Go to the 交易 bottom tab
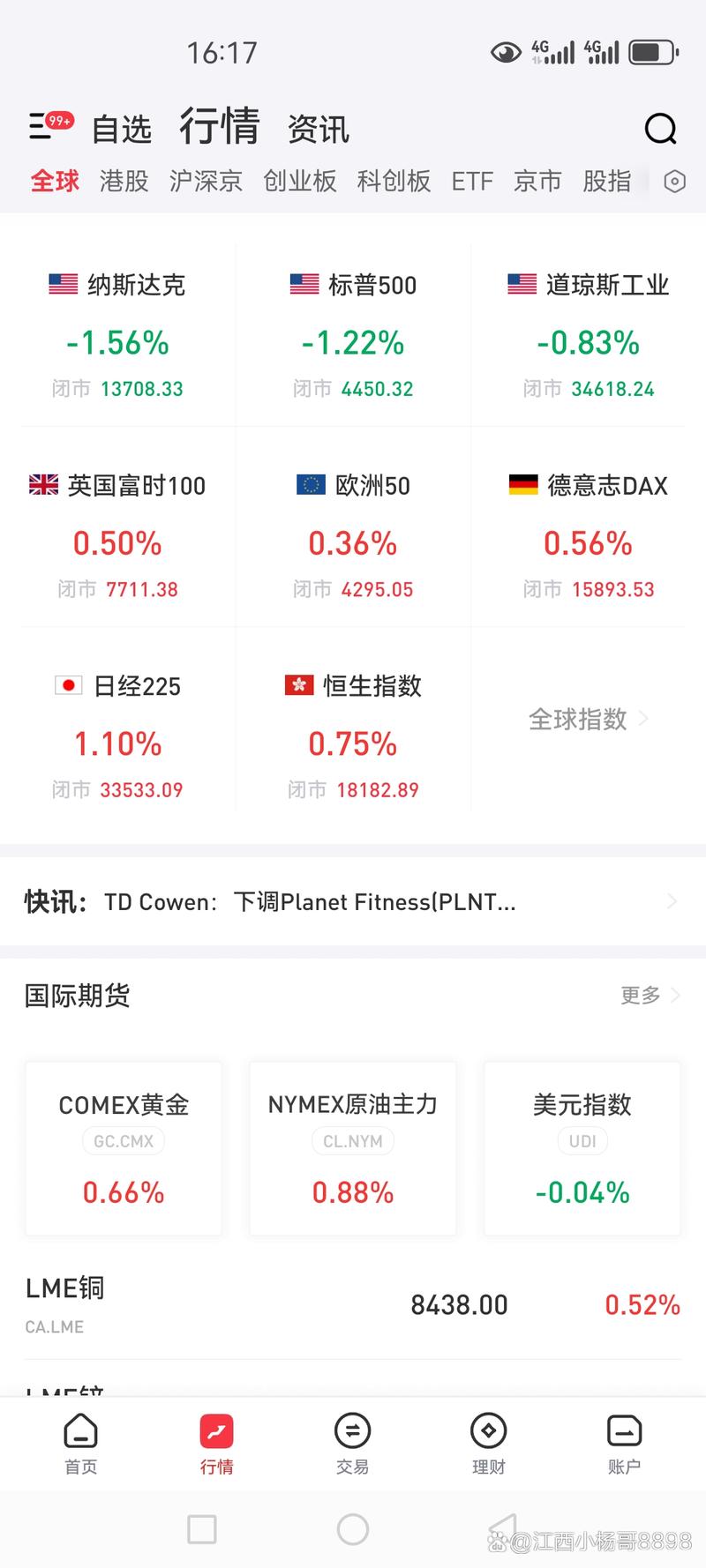 (x=352, y=1445)
